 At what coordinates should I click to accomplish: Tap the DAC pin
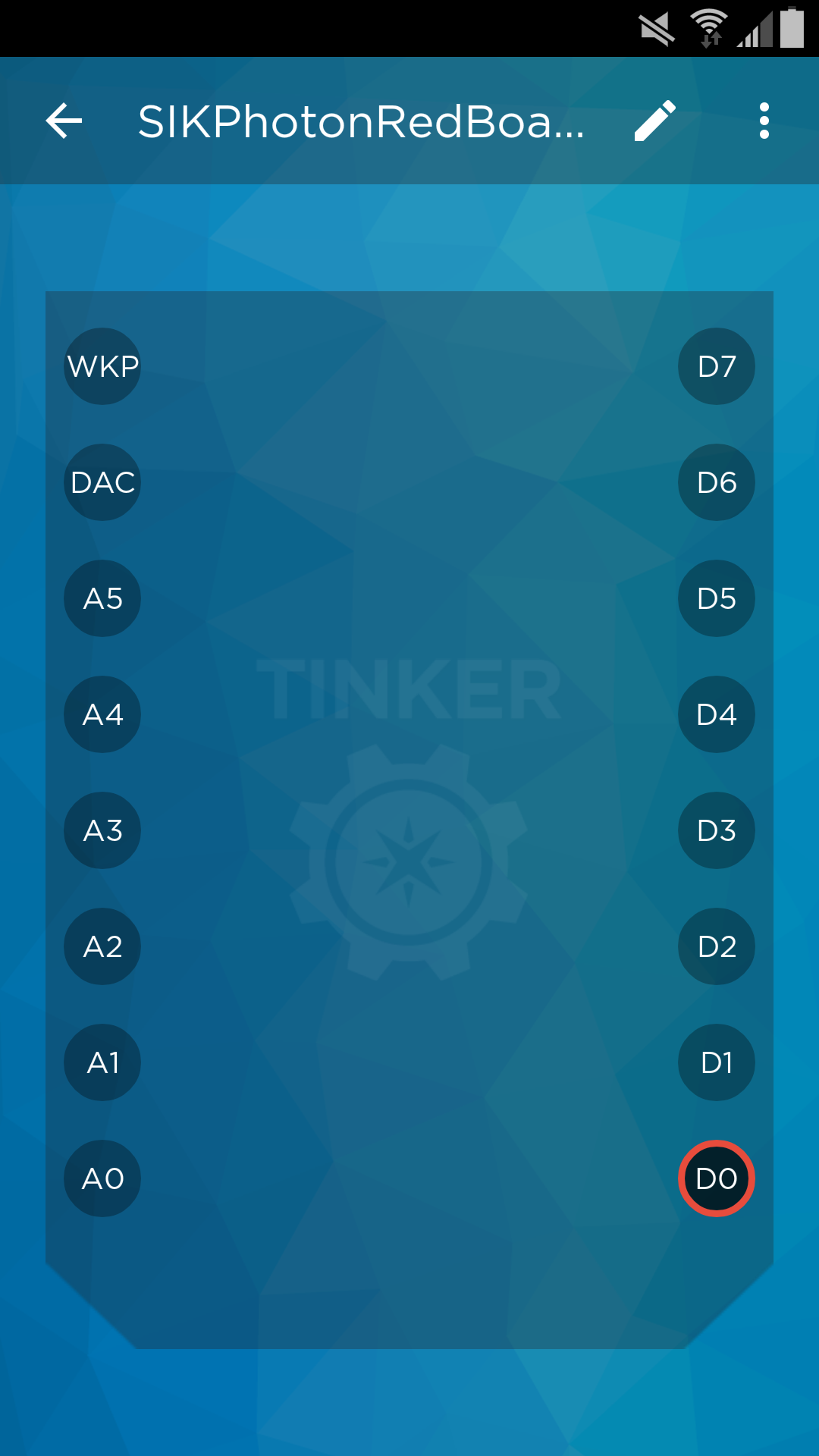102,482
